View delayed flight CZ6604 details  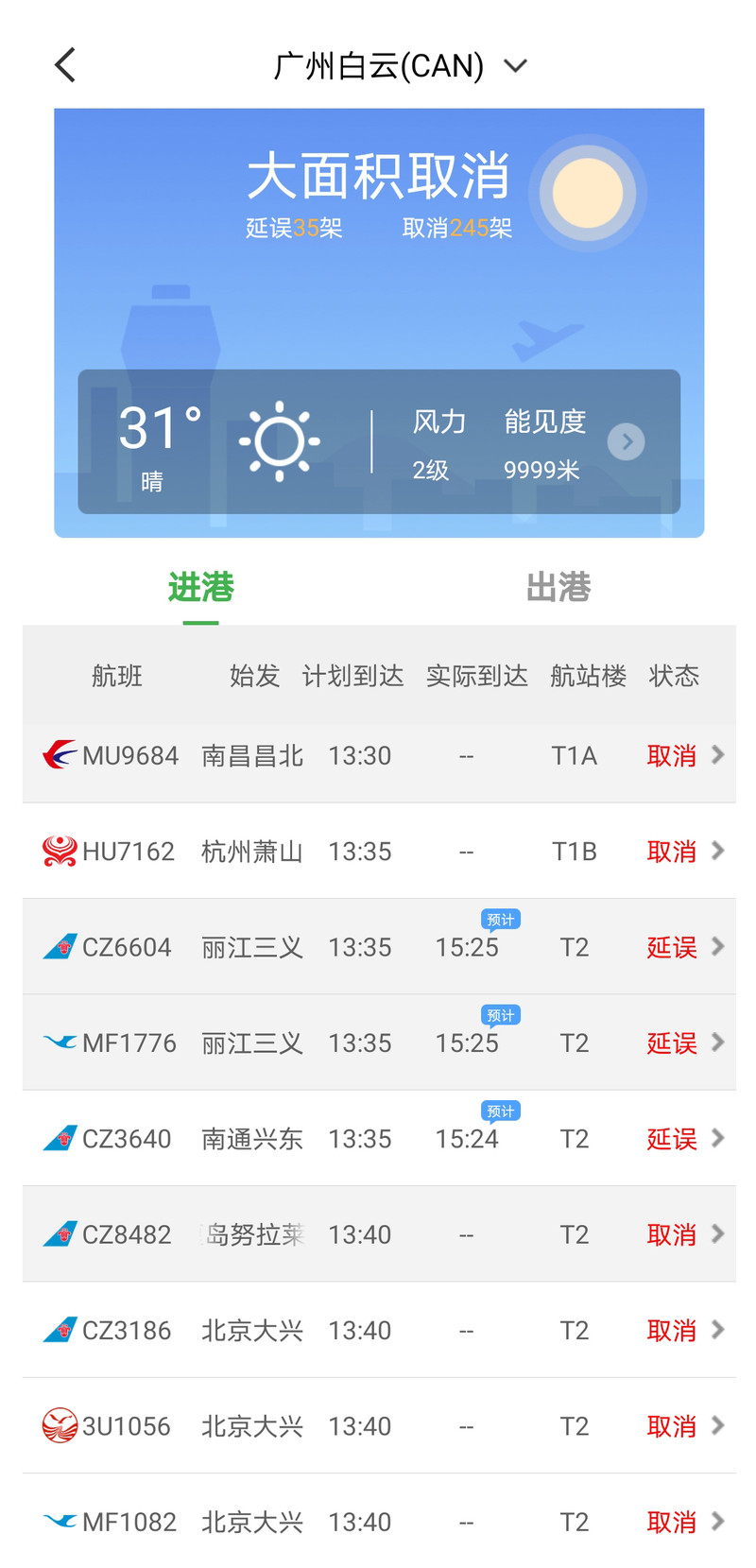(x=379, y=946)
